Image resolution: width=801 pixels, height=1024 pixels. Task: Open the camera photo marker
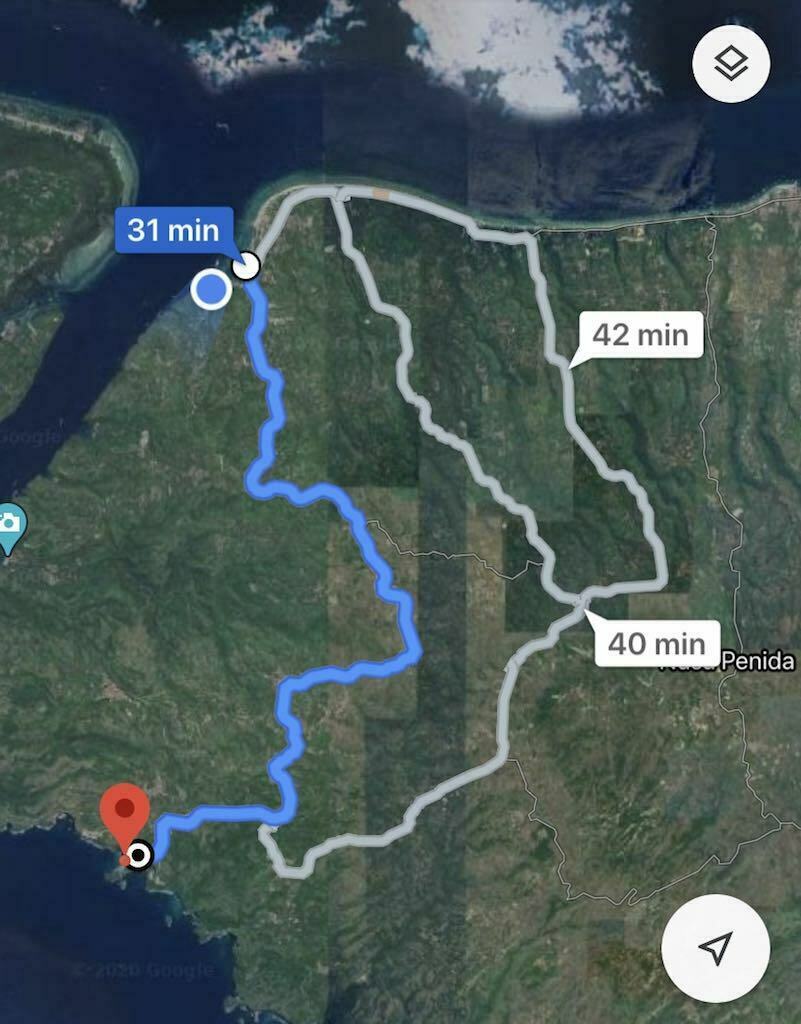tap(9, 525)
